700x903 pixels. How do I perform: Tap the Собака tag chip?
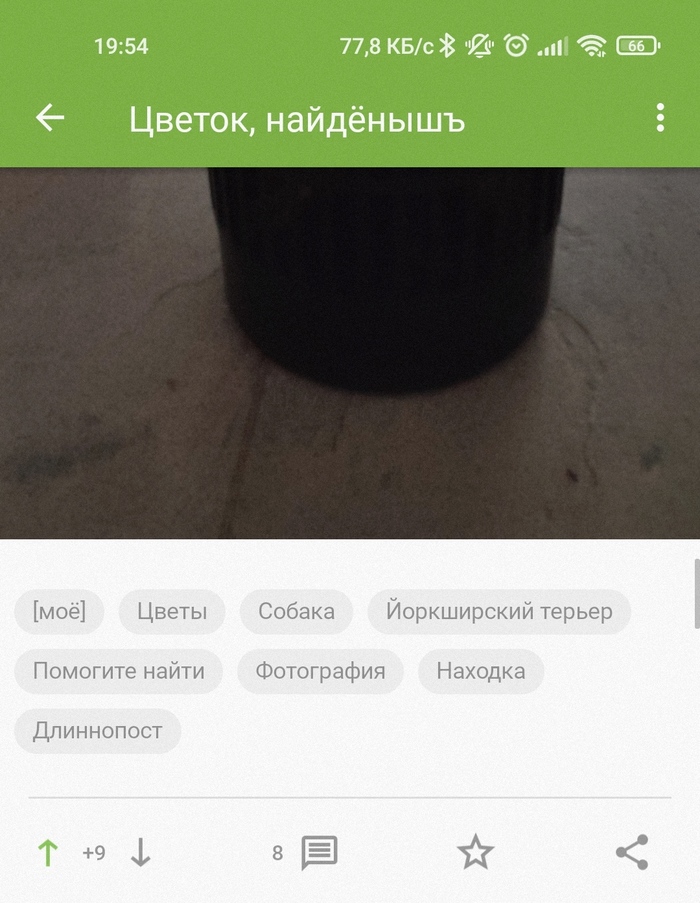click(x=295, y=612)
